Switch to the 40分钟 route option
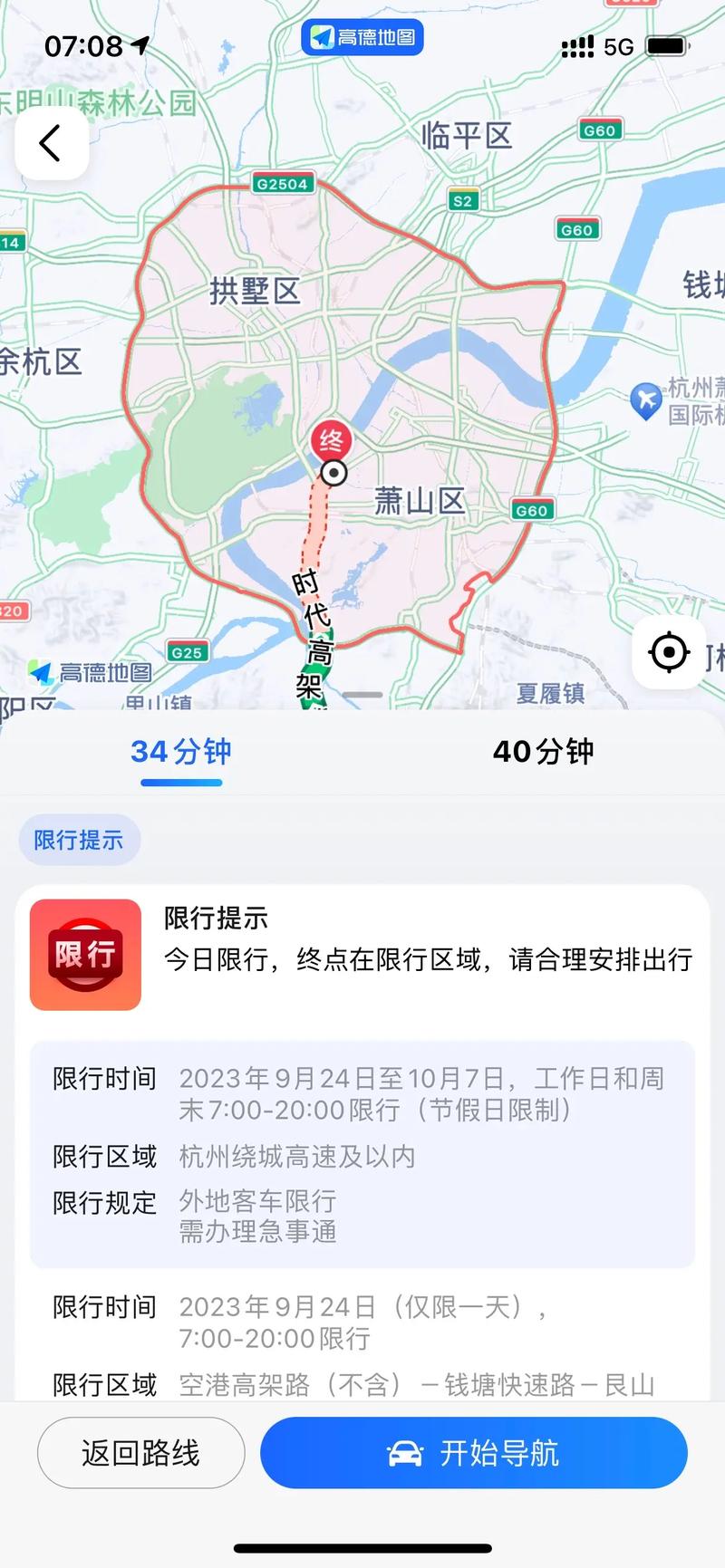 543,752
